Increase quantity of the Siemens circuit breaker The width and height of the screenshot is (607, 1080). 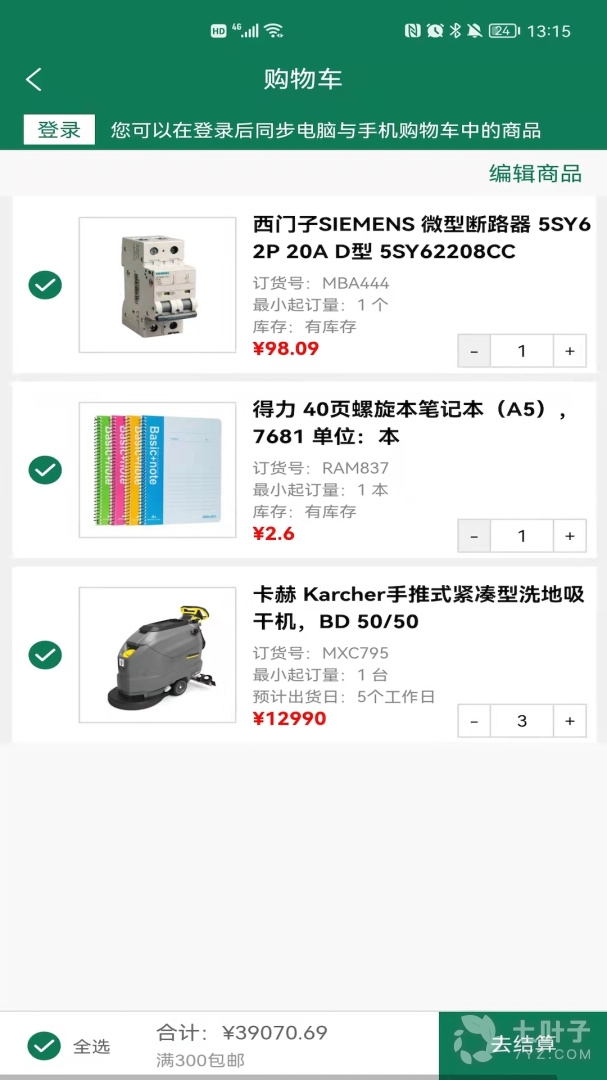coord(569,351)
